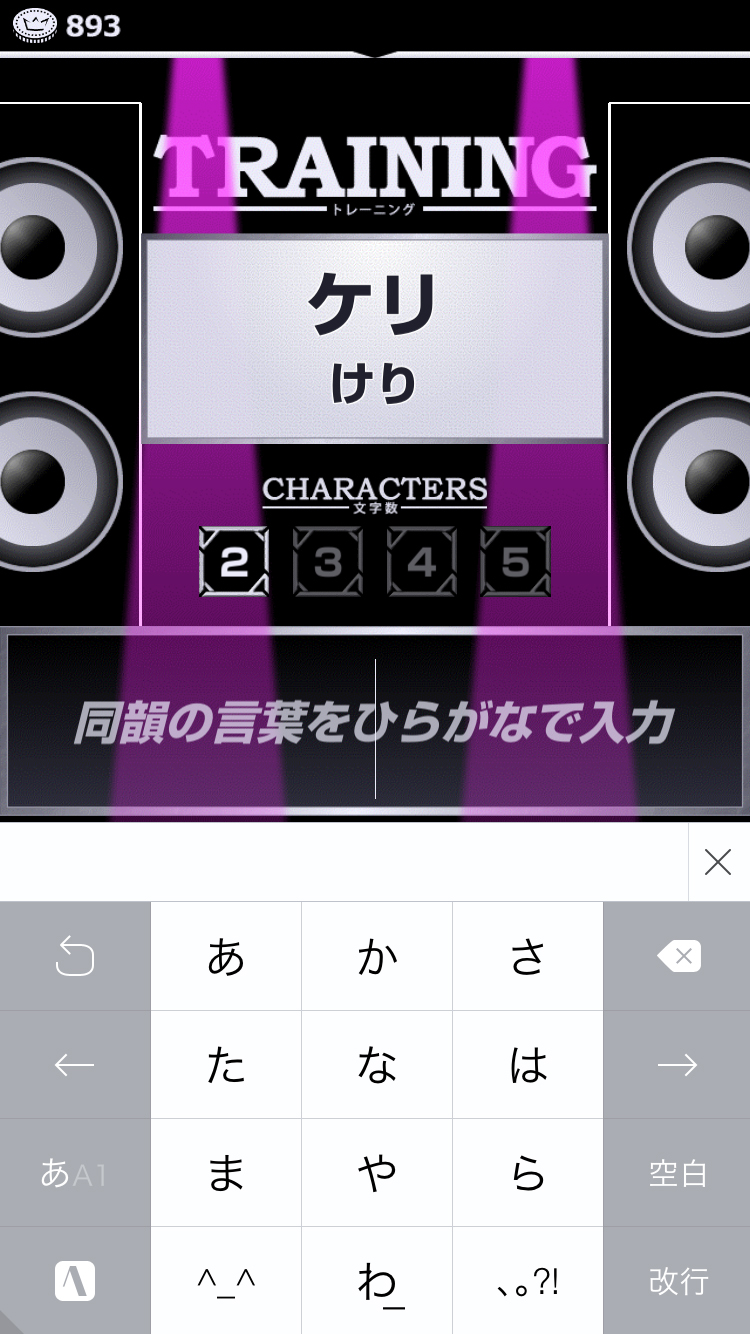Tap the か key on keyboard
The height and width of the screenshot is (1334, 750).
click(x=377, y=957)
